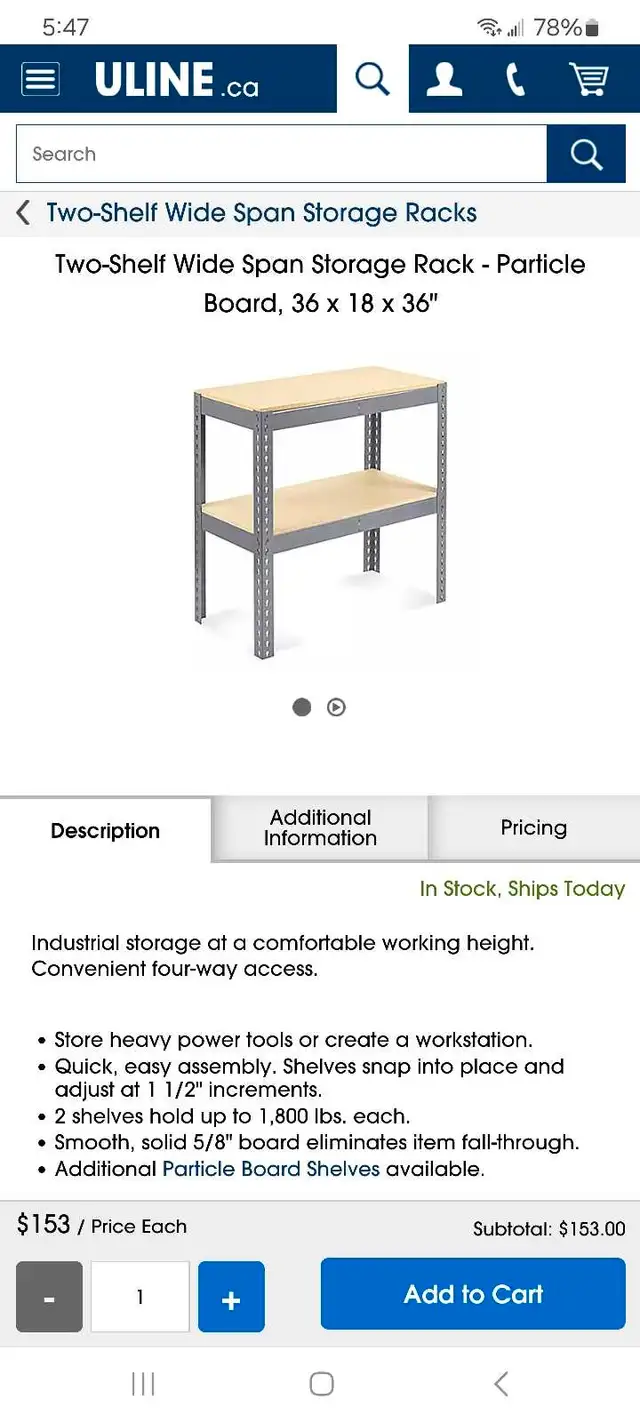The image size is (640, 1422).
Task: Open the storage rack product image
Action: pos(320,510)
